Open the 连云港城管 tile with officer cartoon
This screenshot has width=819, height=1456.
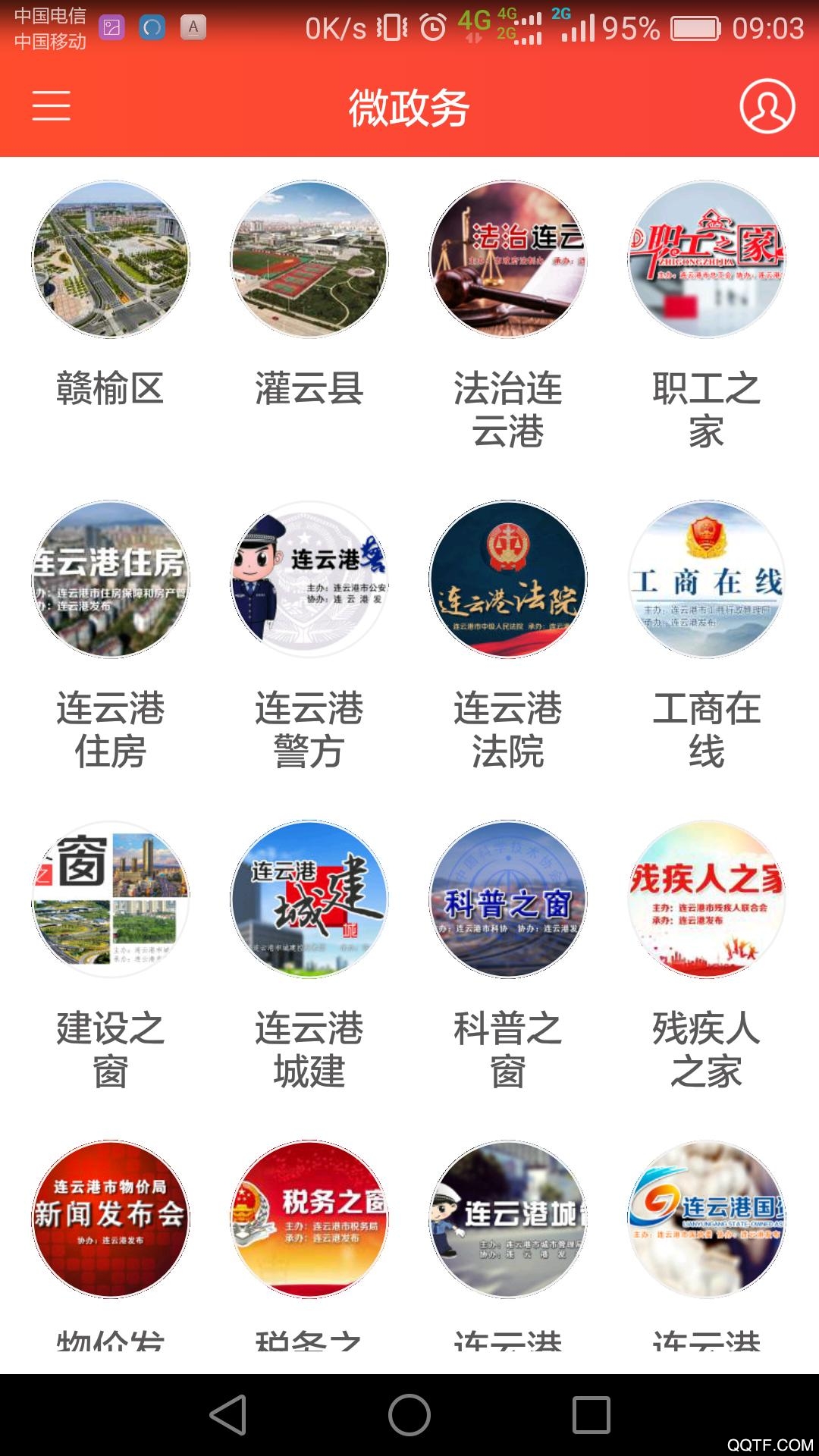pyautogui.click(x=508, y=1219)
